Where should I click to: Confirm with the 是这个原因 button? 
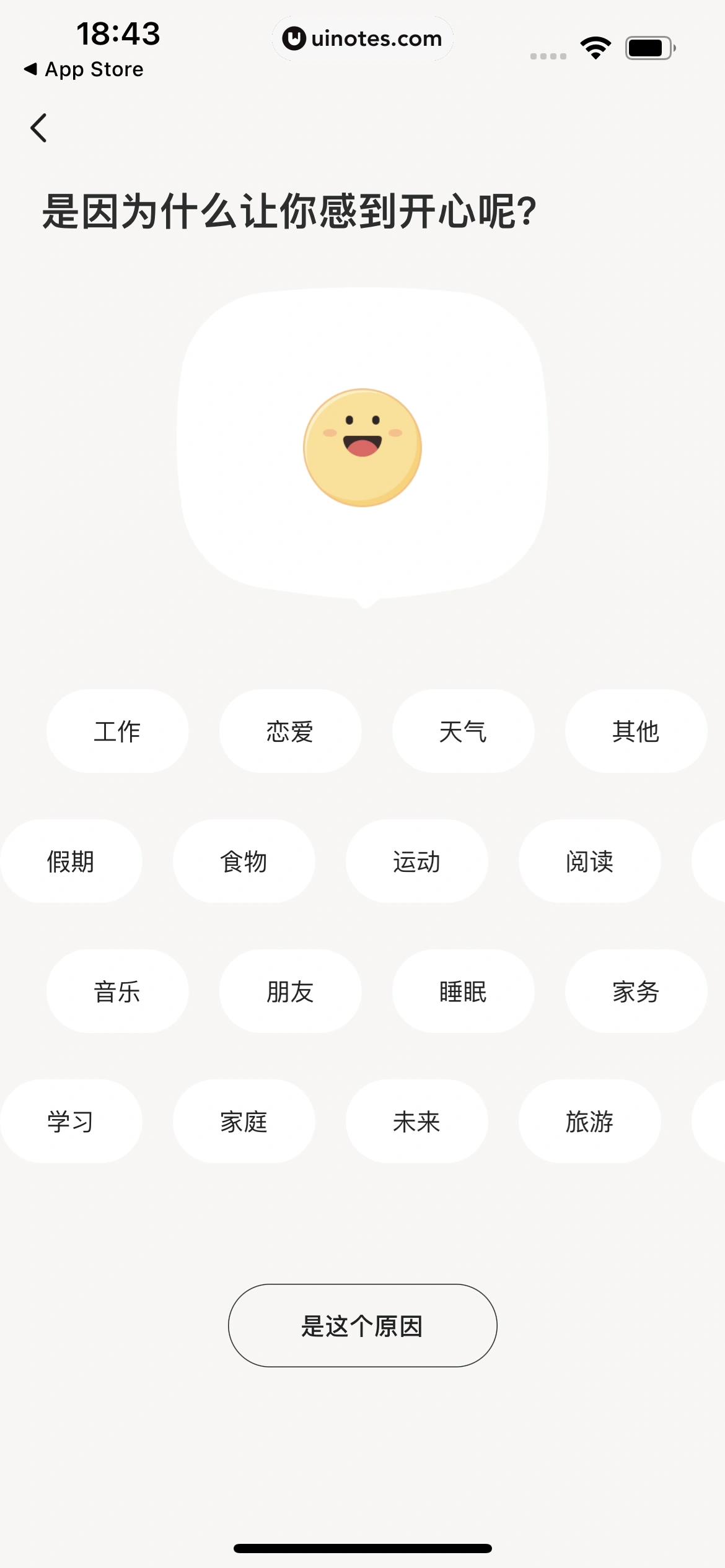pyautogui.click(x=362, y=1325)
